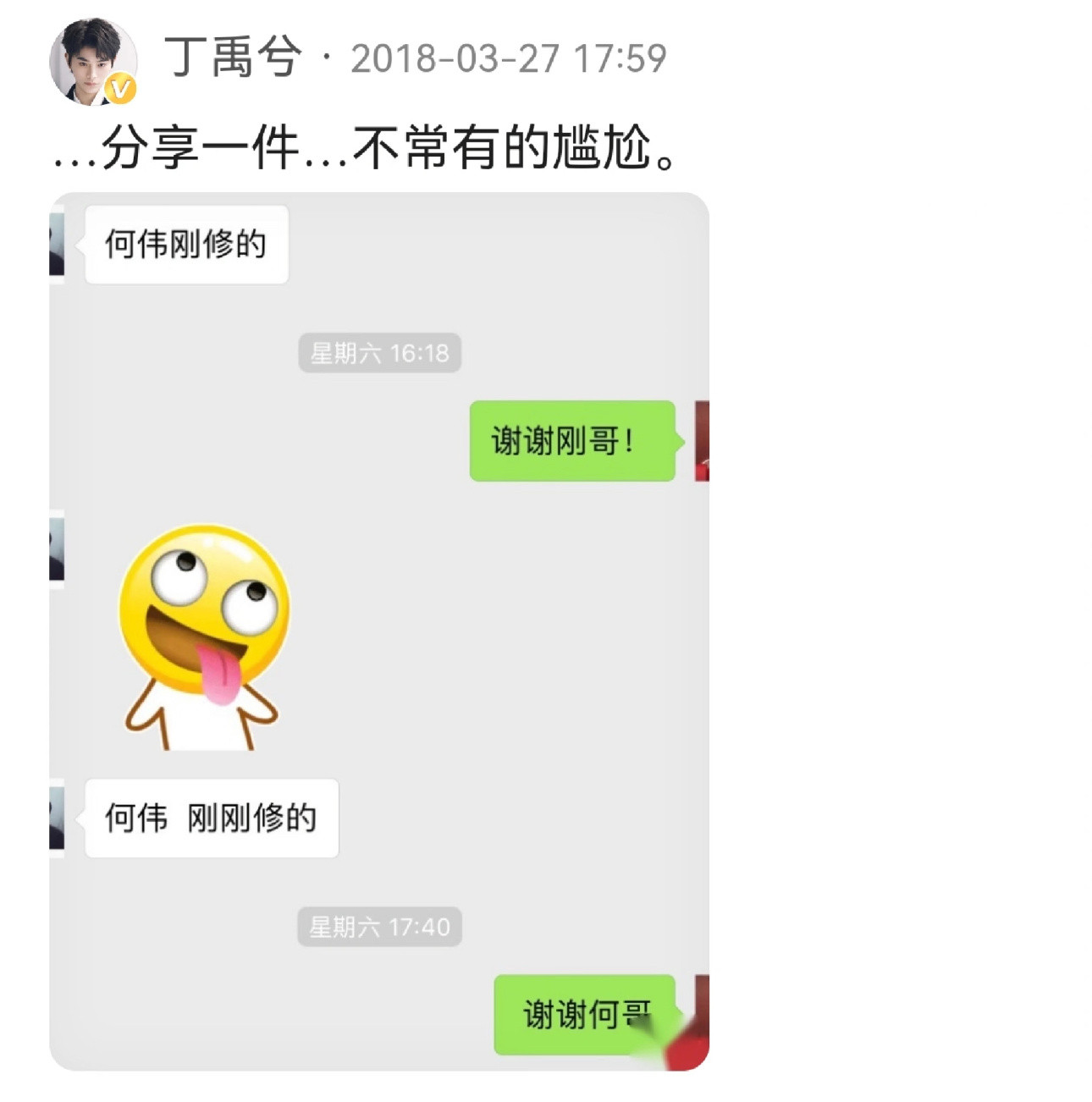Click the "星期六 17:40" time label
The width and height of the screenshot is (1092, 1102).
tap(379, 926)
